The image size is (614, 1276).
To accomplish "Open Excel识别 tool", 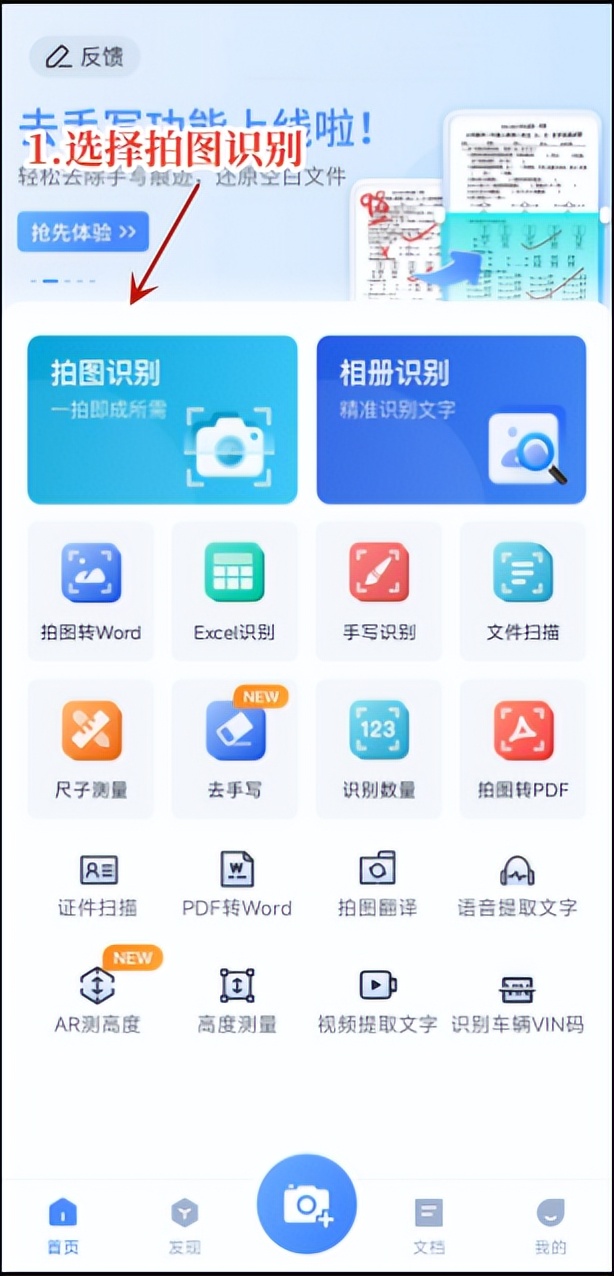I will pyautogui.click(x=234, y=591).
